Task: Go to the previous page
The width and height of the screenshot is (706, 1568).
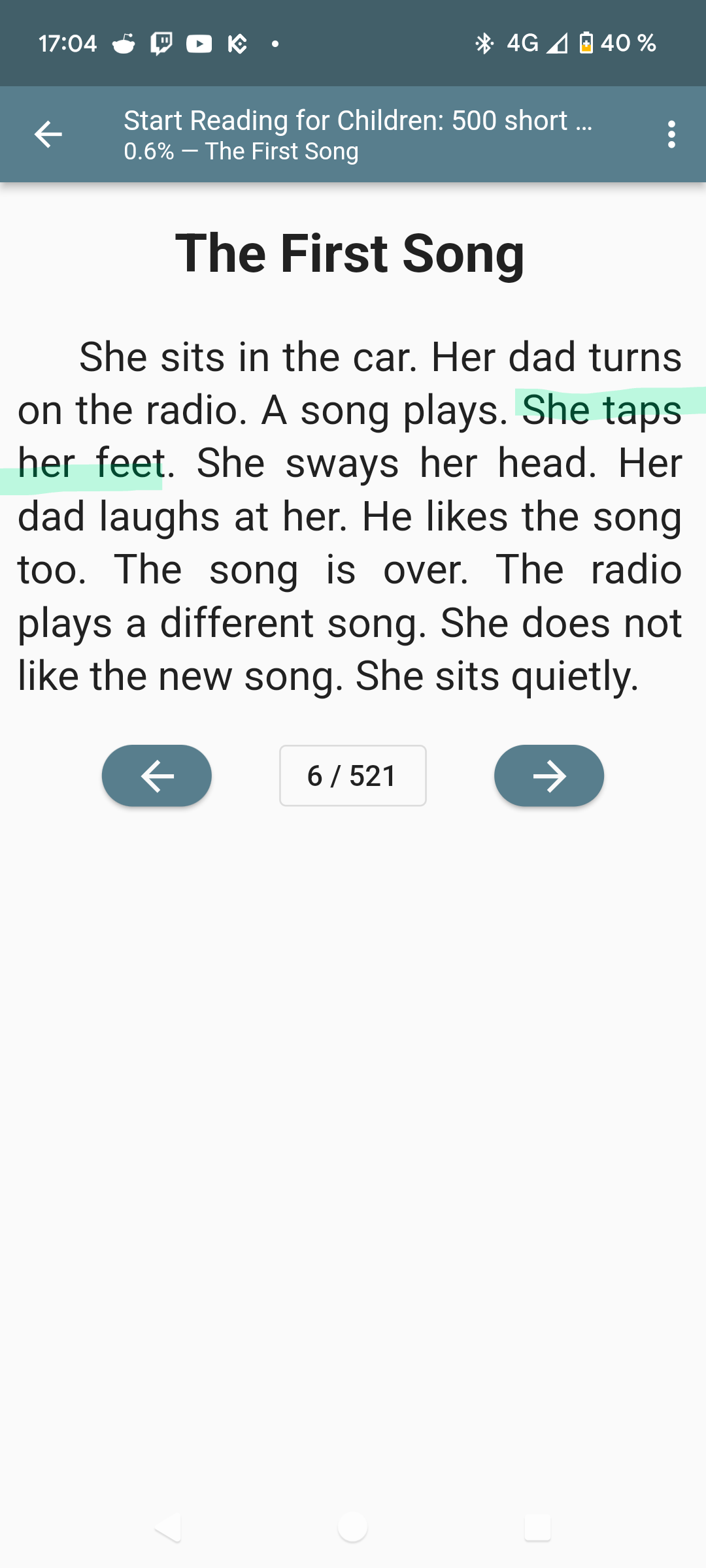Action: [x=157, y=776]
